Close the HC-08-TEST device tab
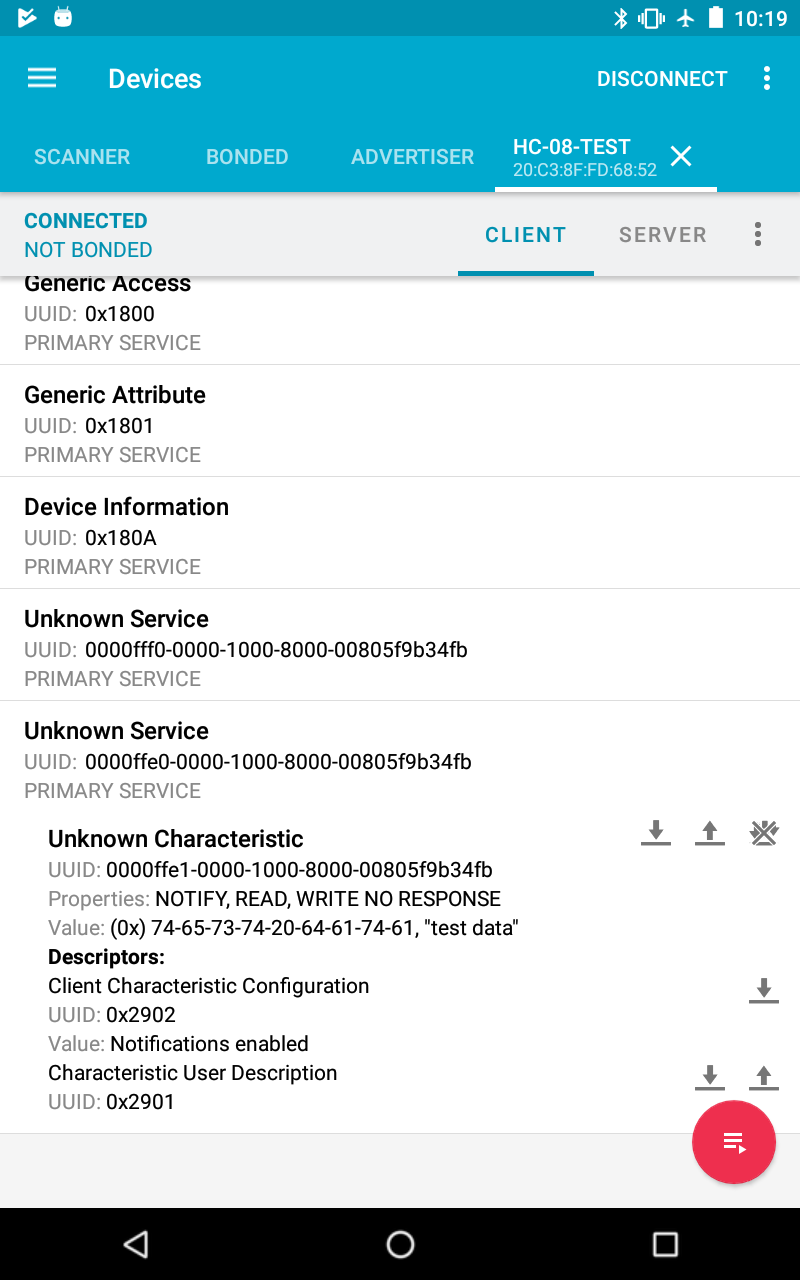 coord(681,156)
